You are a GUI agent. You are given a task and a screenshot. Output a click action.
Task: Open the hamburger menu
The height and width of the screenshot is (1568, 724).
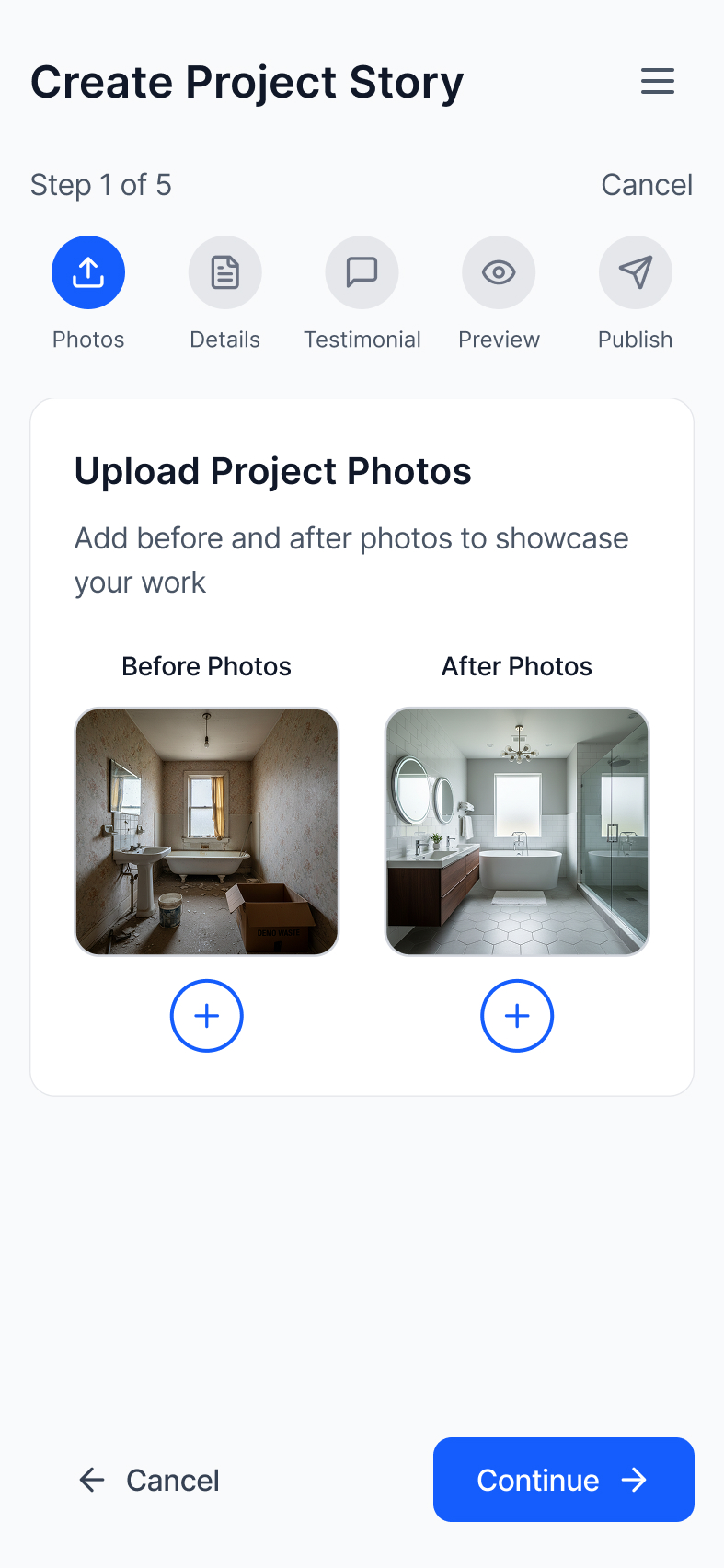657,81
